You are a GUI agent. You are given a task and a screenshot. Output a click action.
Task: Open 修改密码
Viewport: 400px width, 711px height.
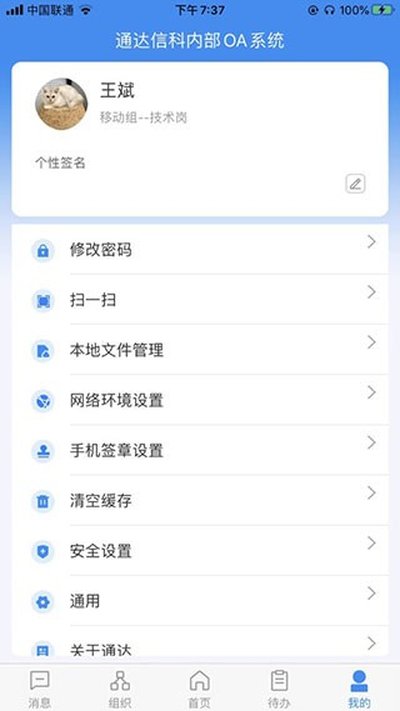click(x=200, y=249)
